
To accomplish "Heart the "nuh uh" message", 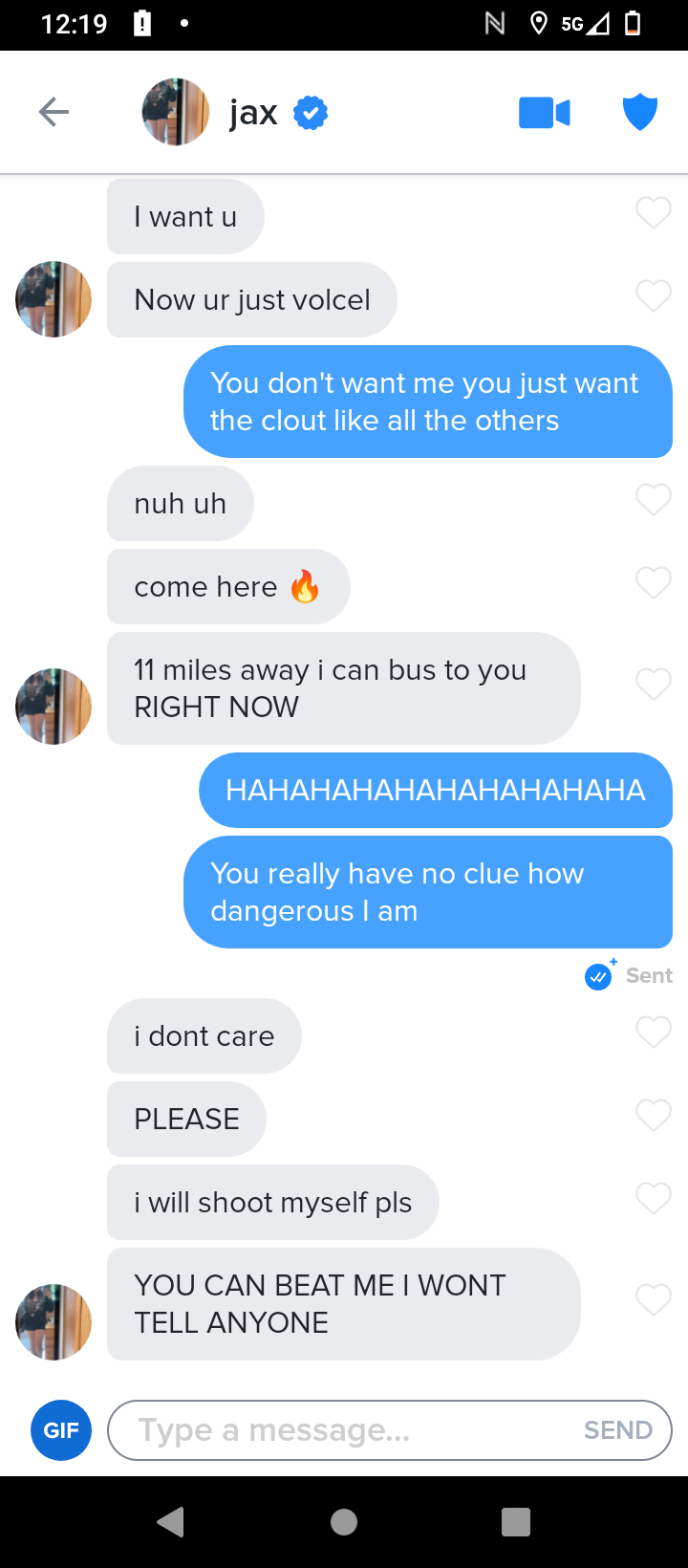I will click(x=654, y=500).
